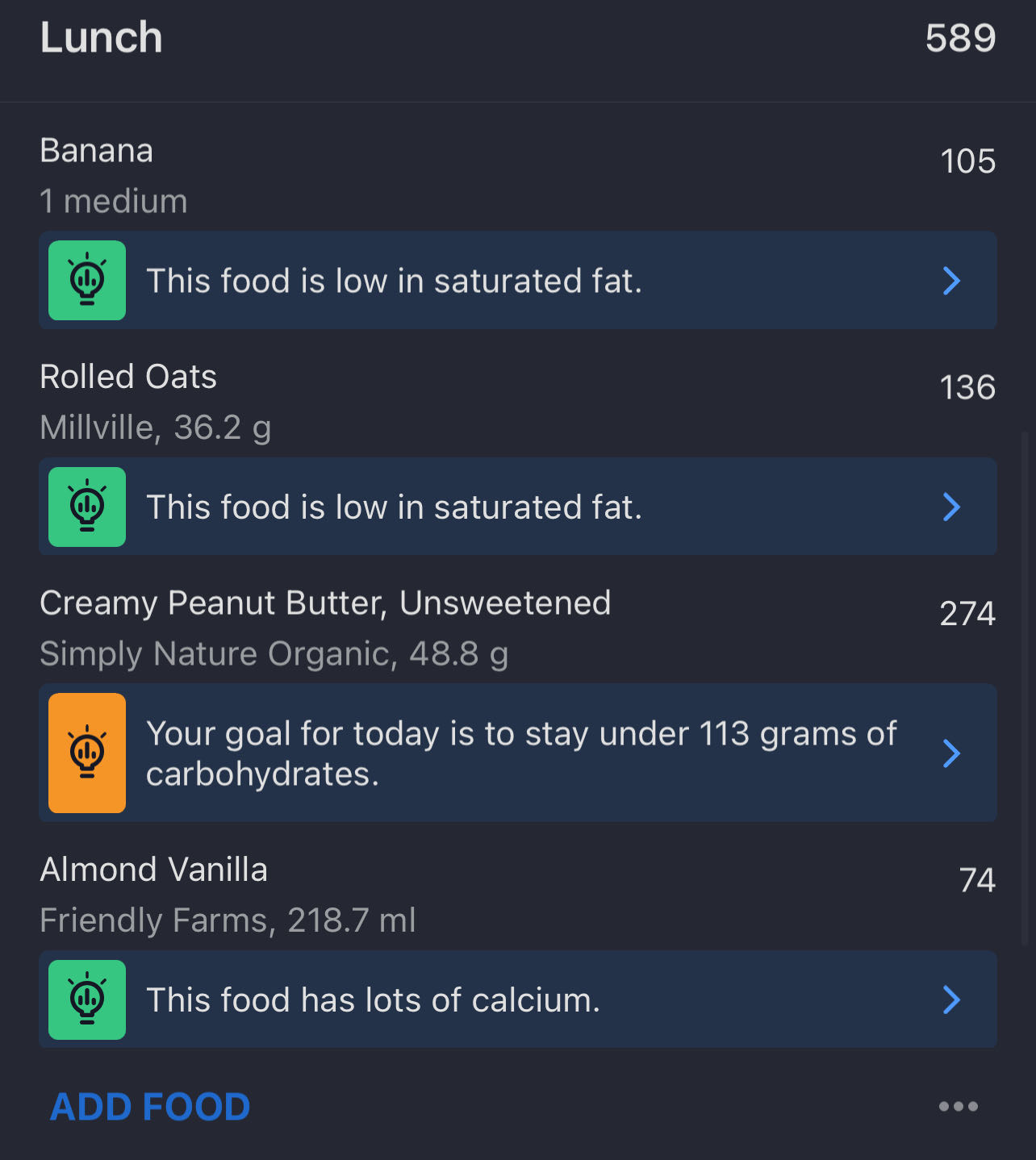This screenshot has width=1036, height=1160.
Task: Select the lightbulb icon beside Rolled Oats tip
Action: pos(87,507)
